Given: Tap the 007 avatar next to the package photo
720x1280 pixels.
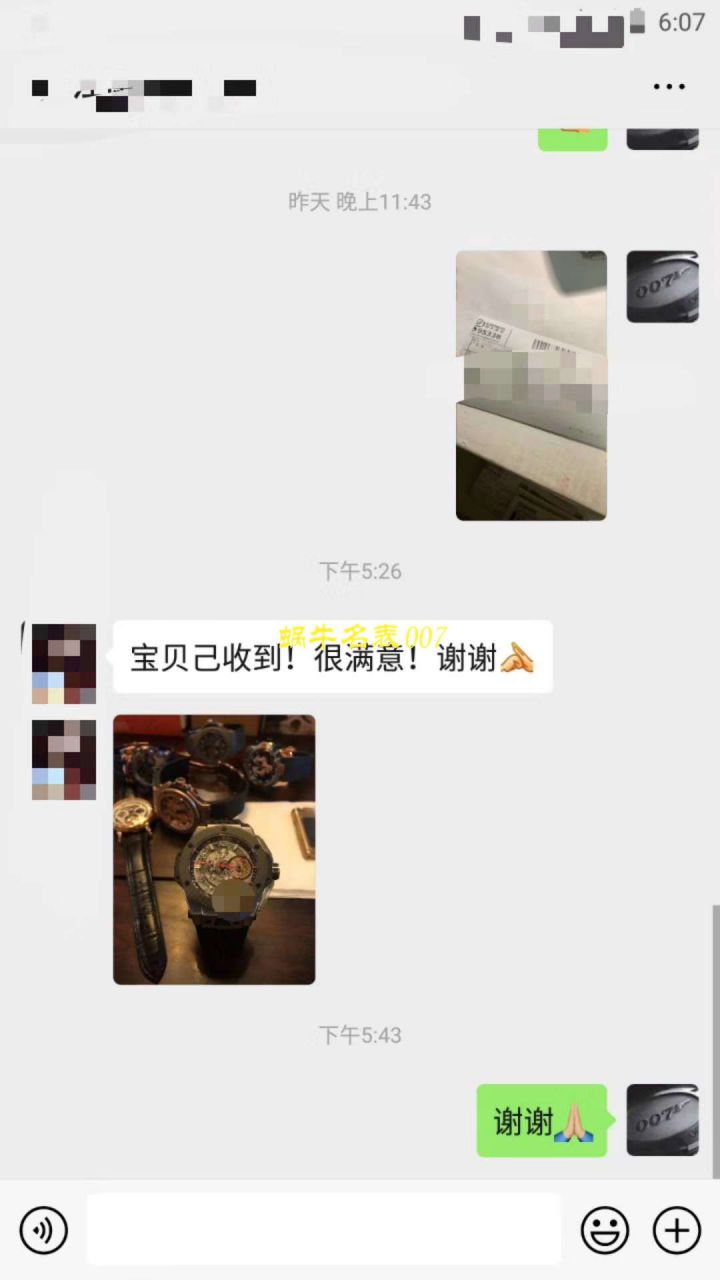Looking at the screenshot, I should point(662,286).
